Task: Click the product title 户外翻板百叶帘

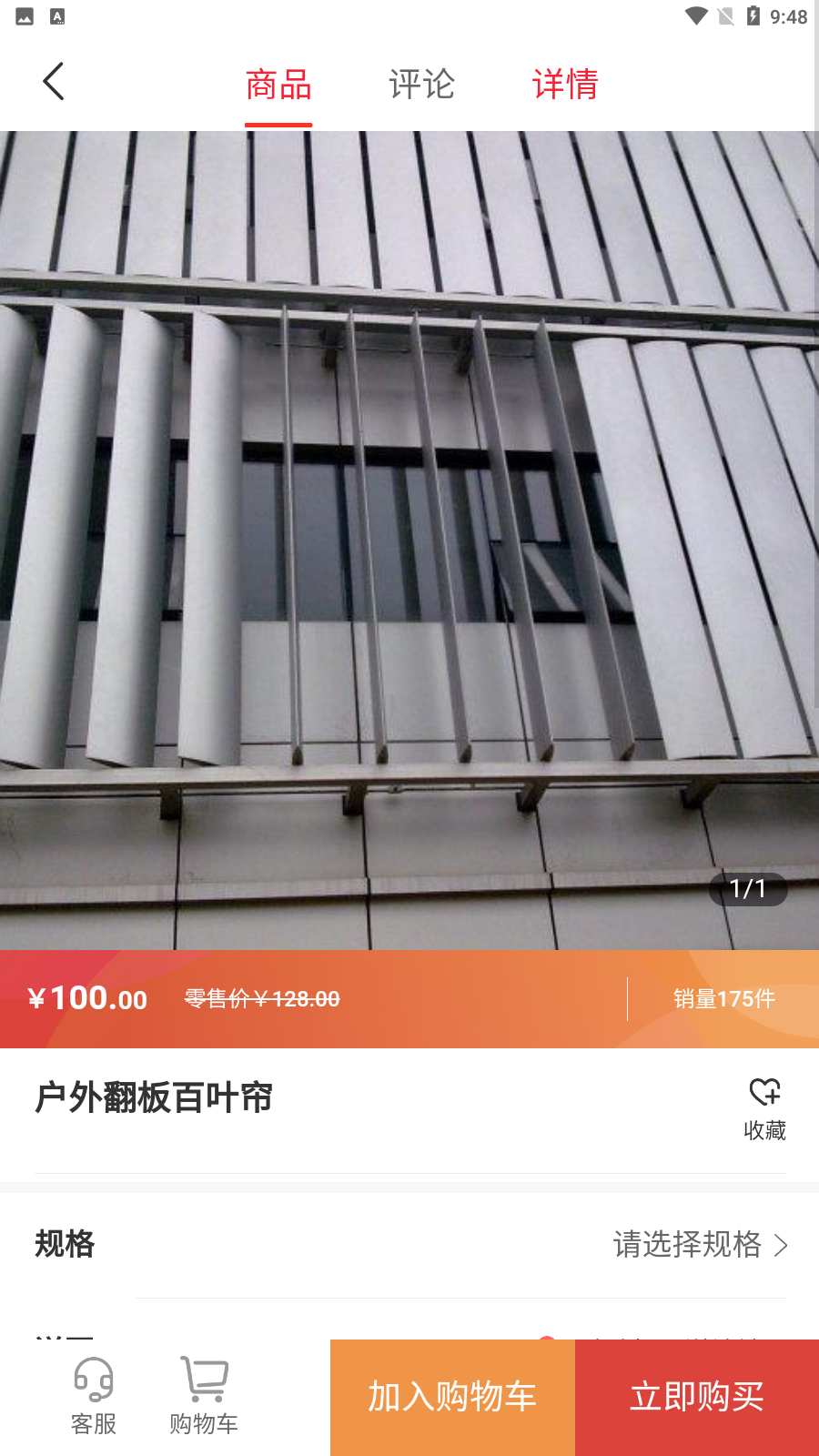Action: click(155, 1098)
